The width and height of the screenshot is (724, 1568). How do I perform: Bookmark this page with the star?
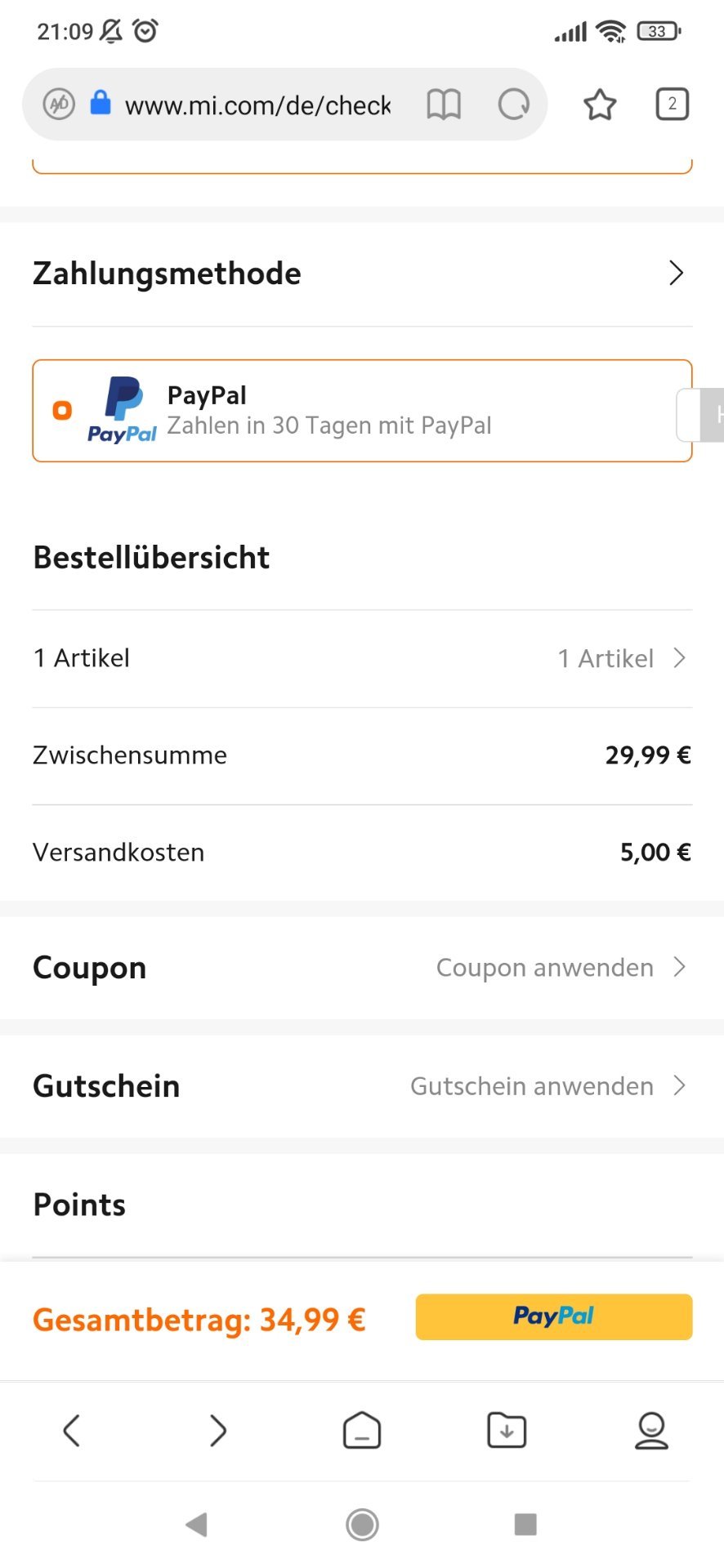(x=600, y=105)
